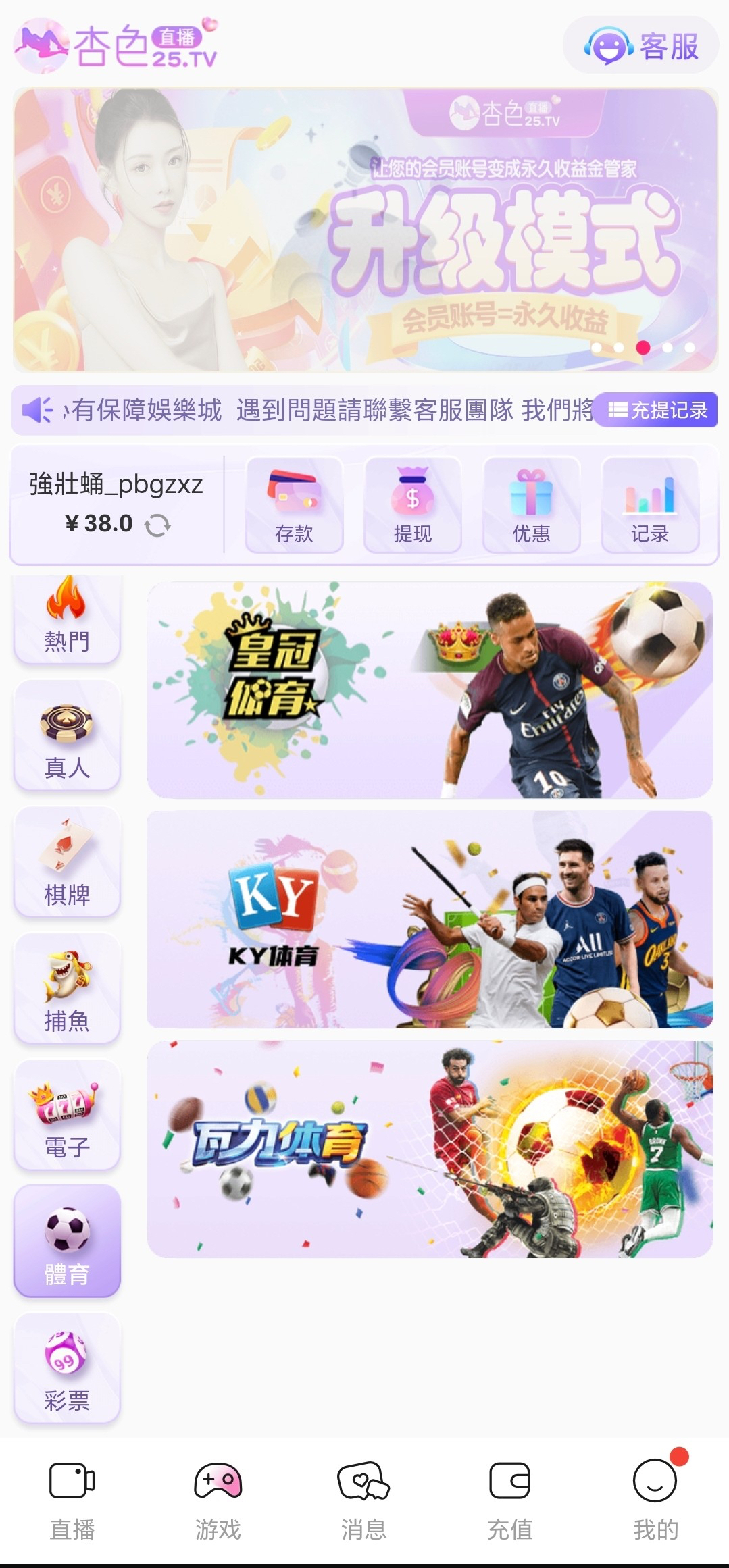Screen dimensions: 729x1568
Task: Tap 提现 withdraw button
Action: pyautogui.click(x=413, y=504)
